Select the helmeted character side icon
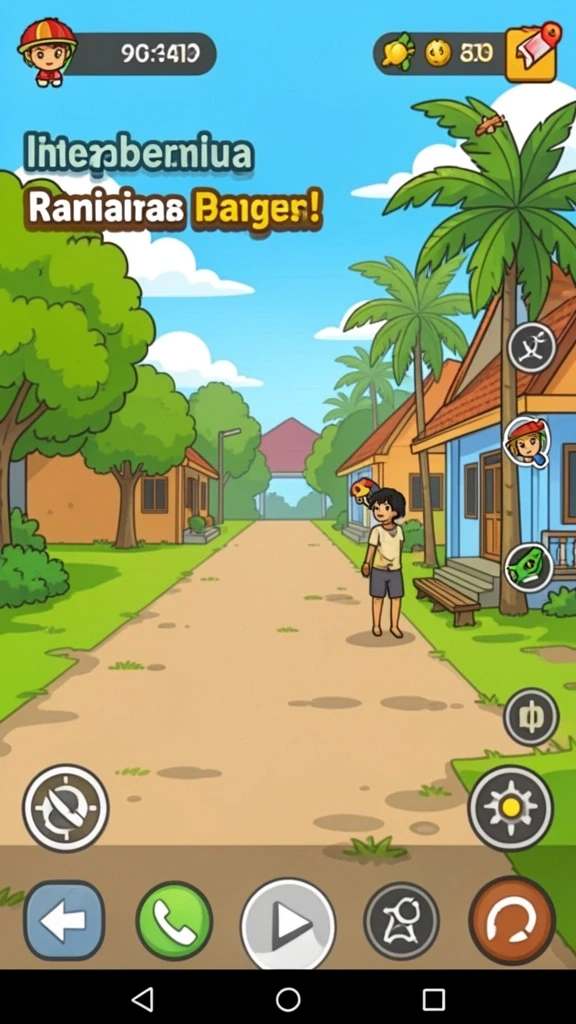This screenshot has width=576, height=1024. [528, 443]
